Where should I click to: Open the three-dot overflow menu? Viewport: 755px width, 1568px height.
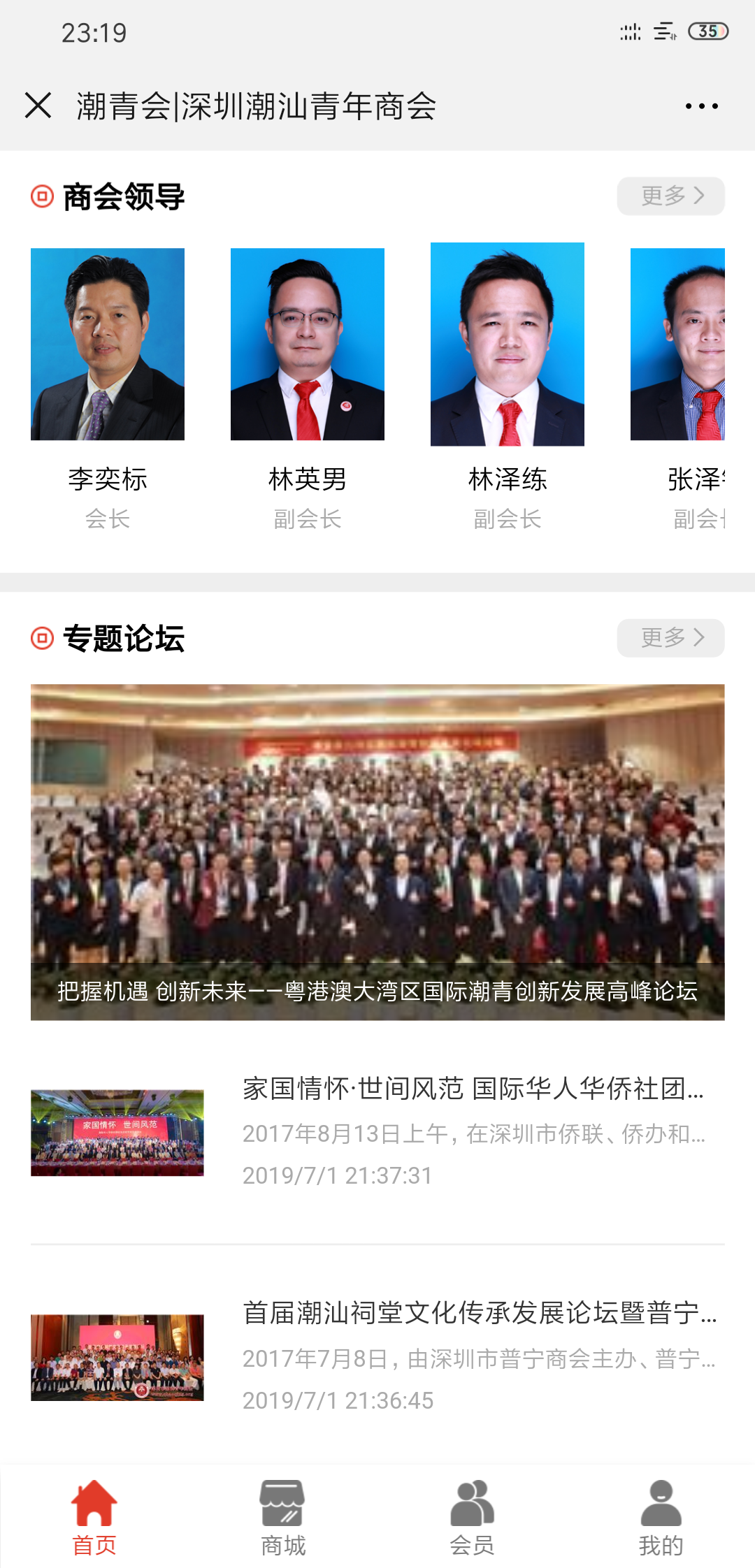click(x=701, y=106)
